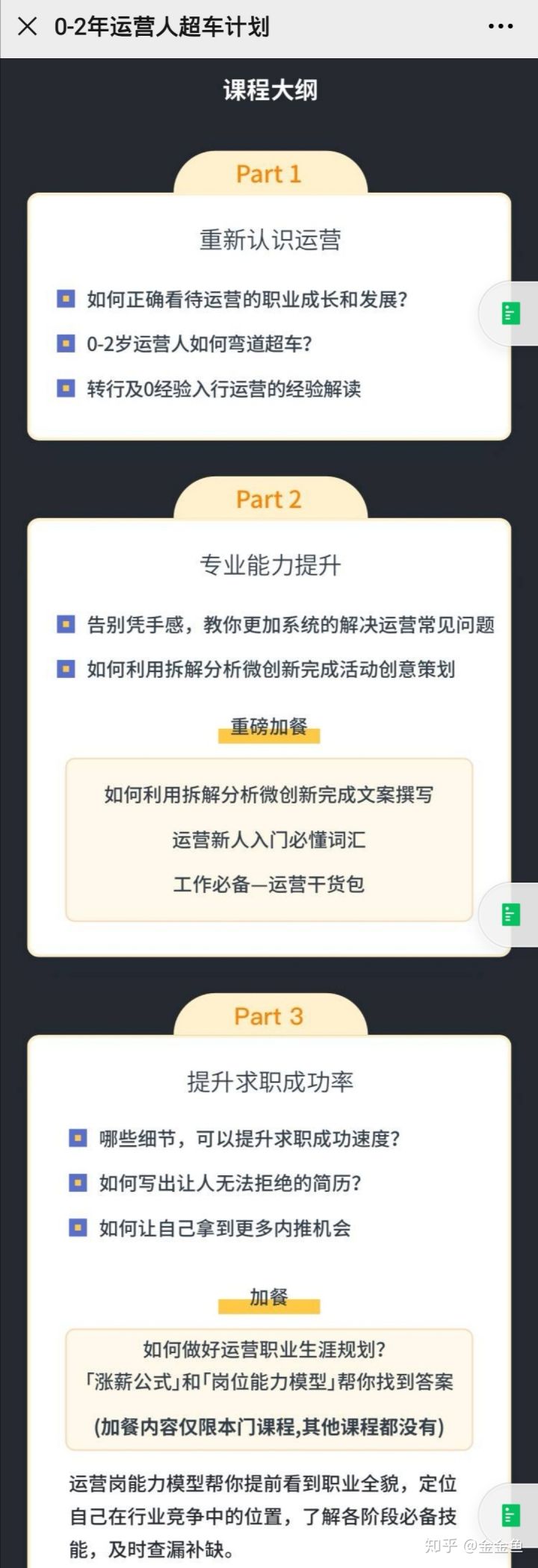Image resolution: width=538 pixels, height=1568 pixels.
Task: Expand the Part 2 section header
Action: [269, 499]
